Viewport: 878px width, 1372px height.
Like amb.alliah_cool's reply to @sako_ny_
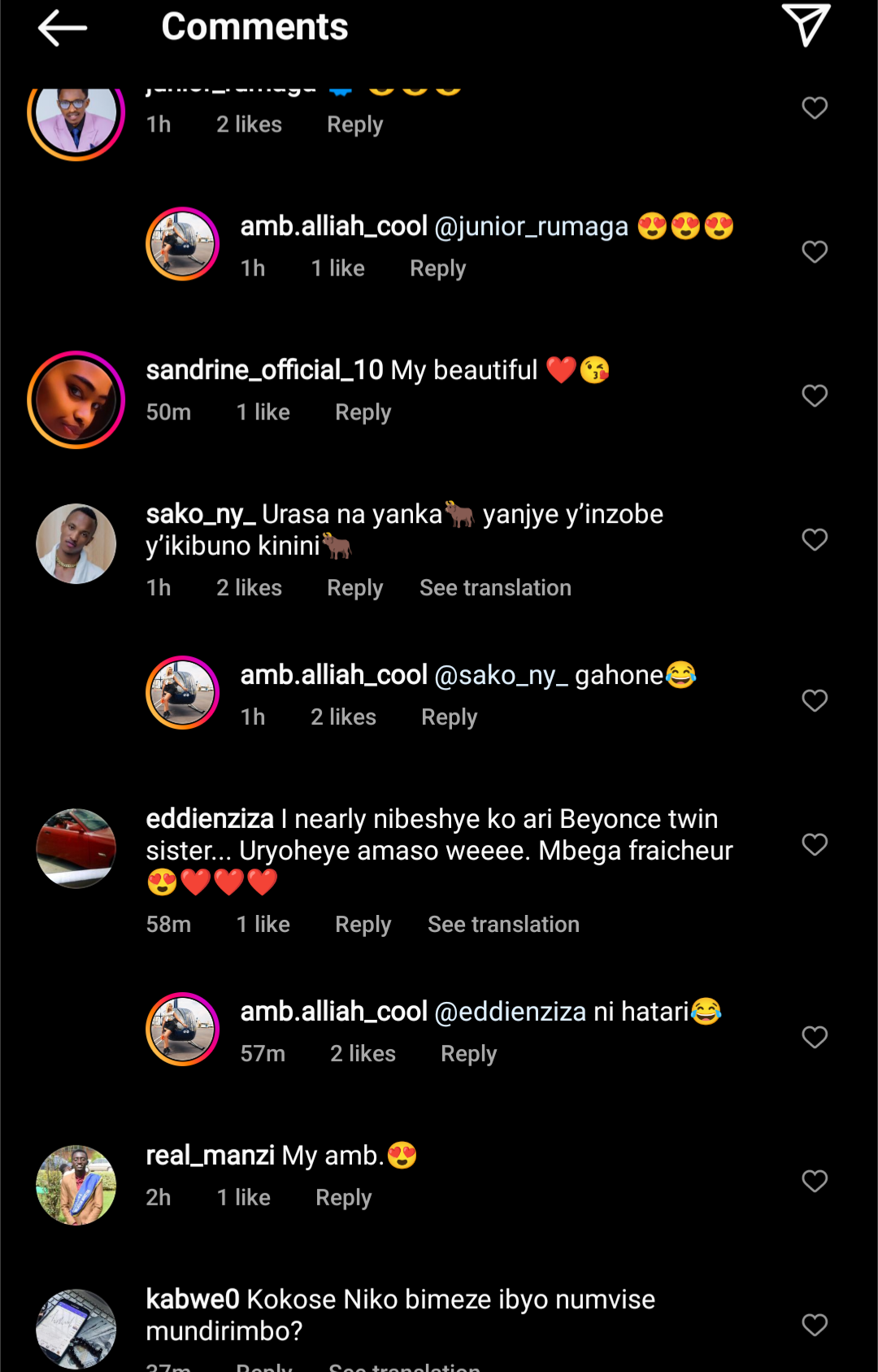pyautogui.click(x=815, y=701)
